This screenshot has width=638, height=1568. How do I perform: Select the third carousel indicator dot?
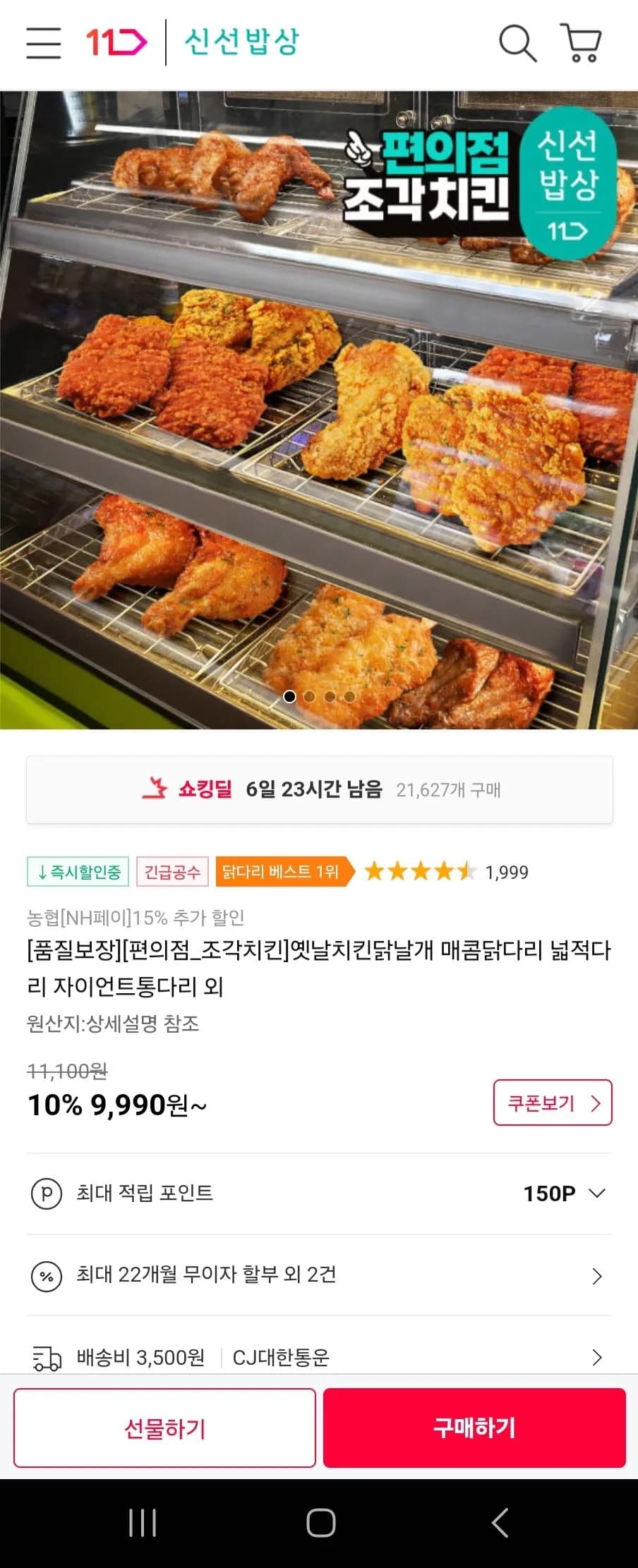329,696
